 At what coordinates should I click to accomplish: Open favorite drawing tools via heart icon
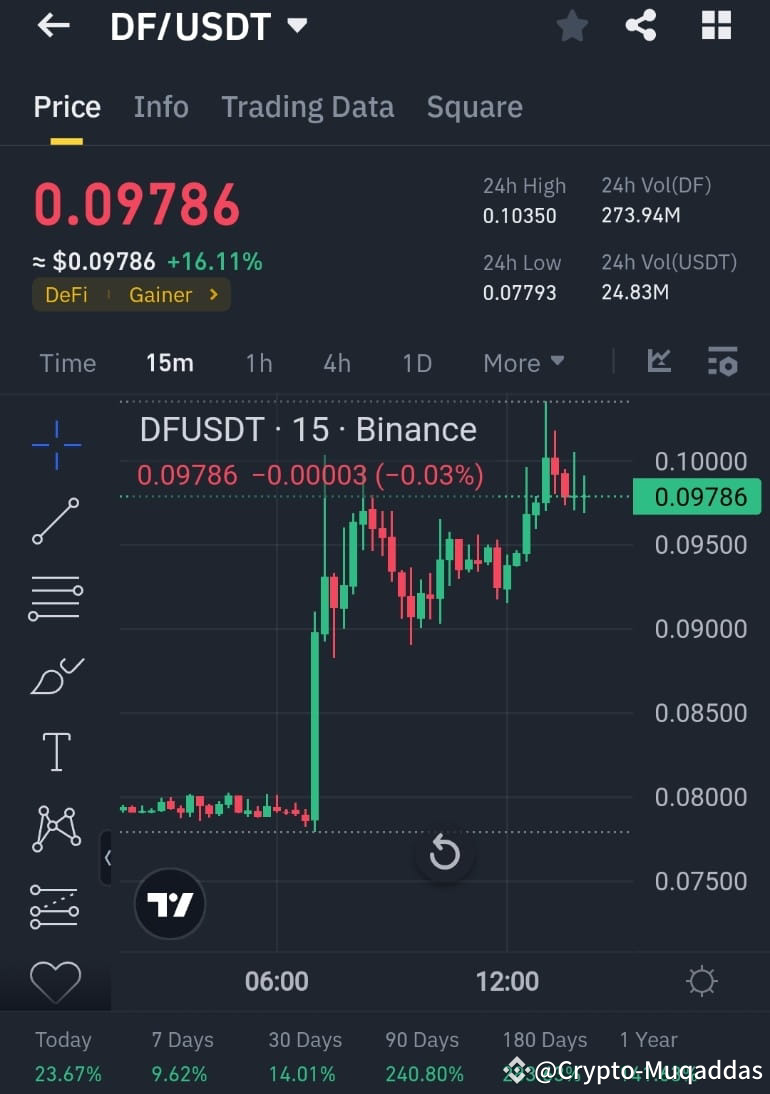point(55,982)
